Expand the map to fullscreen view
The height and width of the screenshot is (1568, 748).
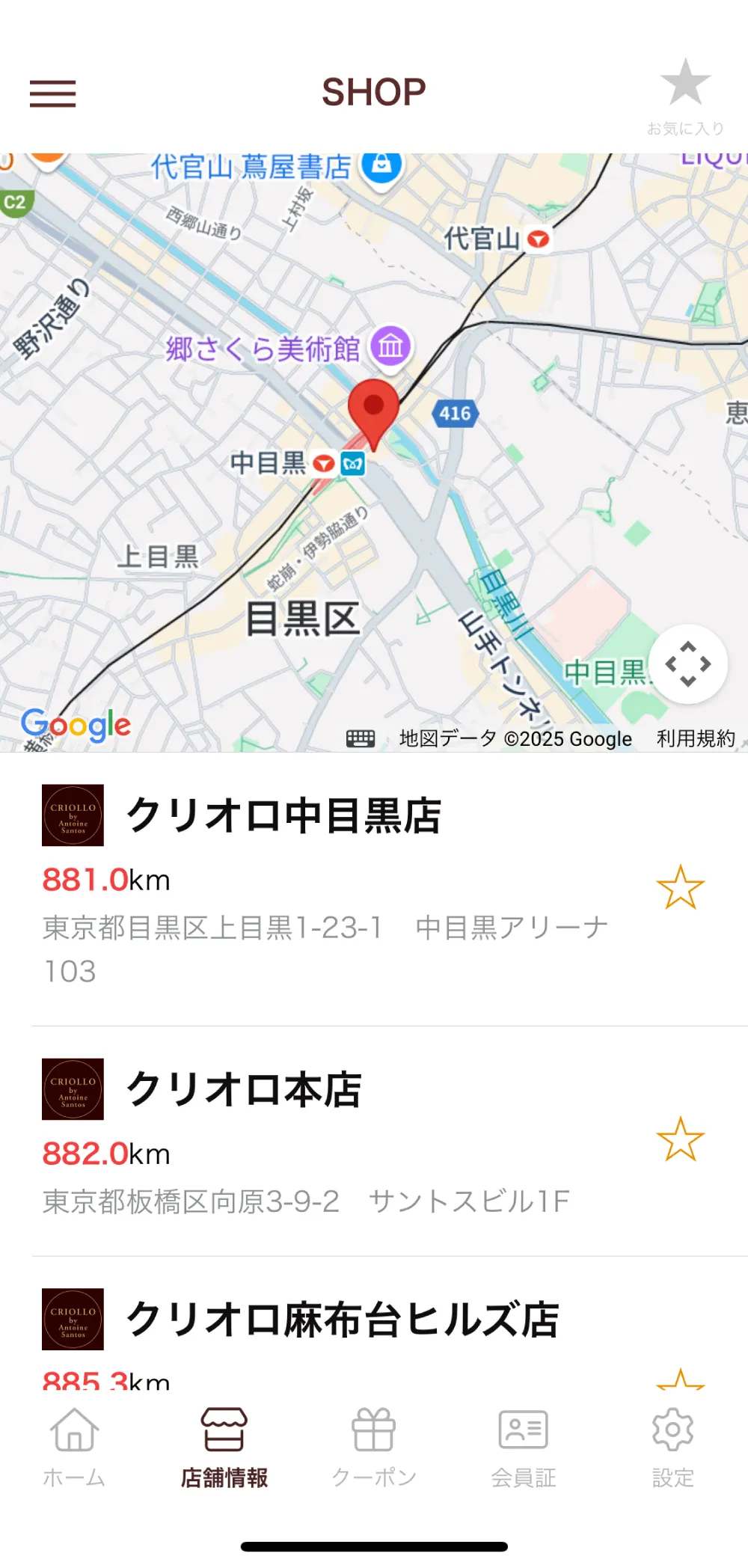coord(687,664)
